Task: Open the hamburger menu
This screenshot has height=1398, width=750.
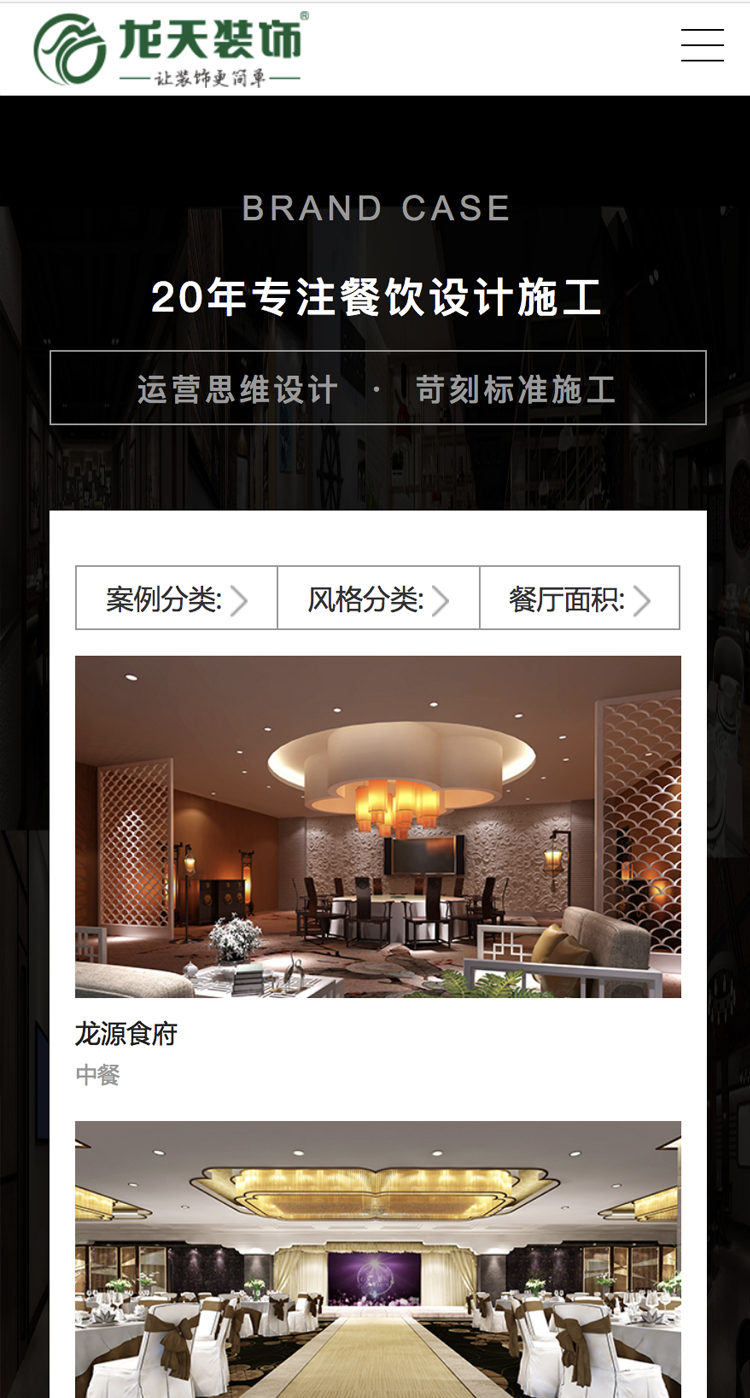Action: point(702,46)
